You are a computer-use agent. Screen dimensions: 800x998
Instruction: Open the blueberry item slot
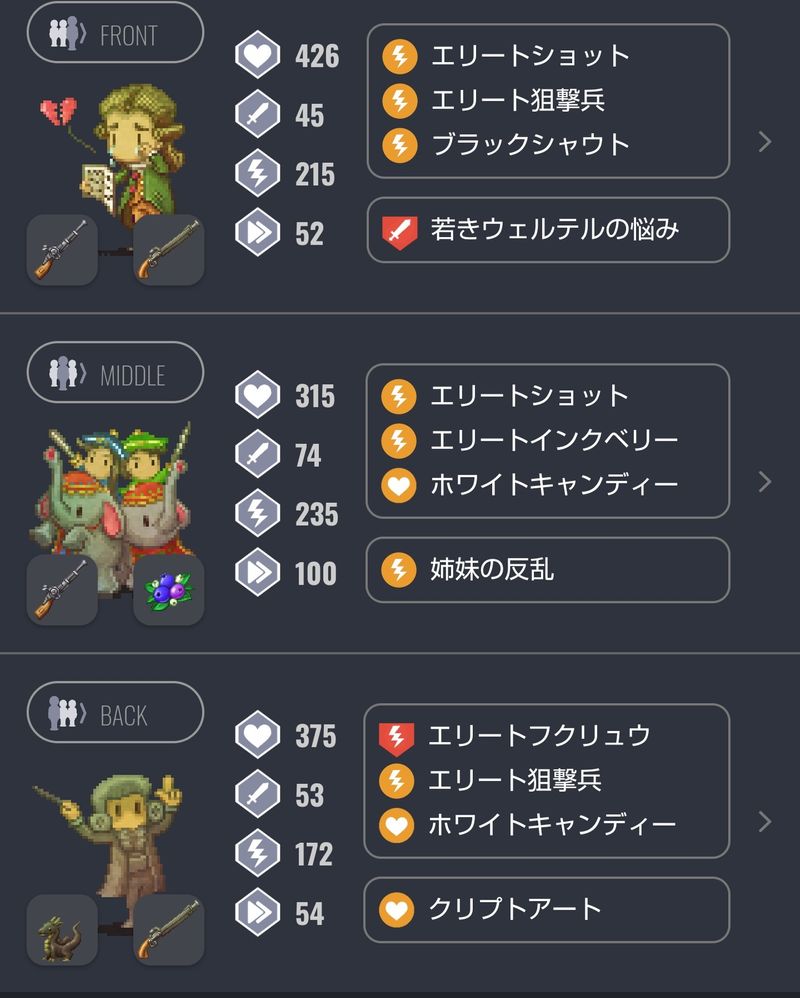pos(169,590)
